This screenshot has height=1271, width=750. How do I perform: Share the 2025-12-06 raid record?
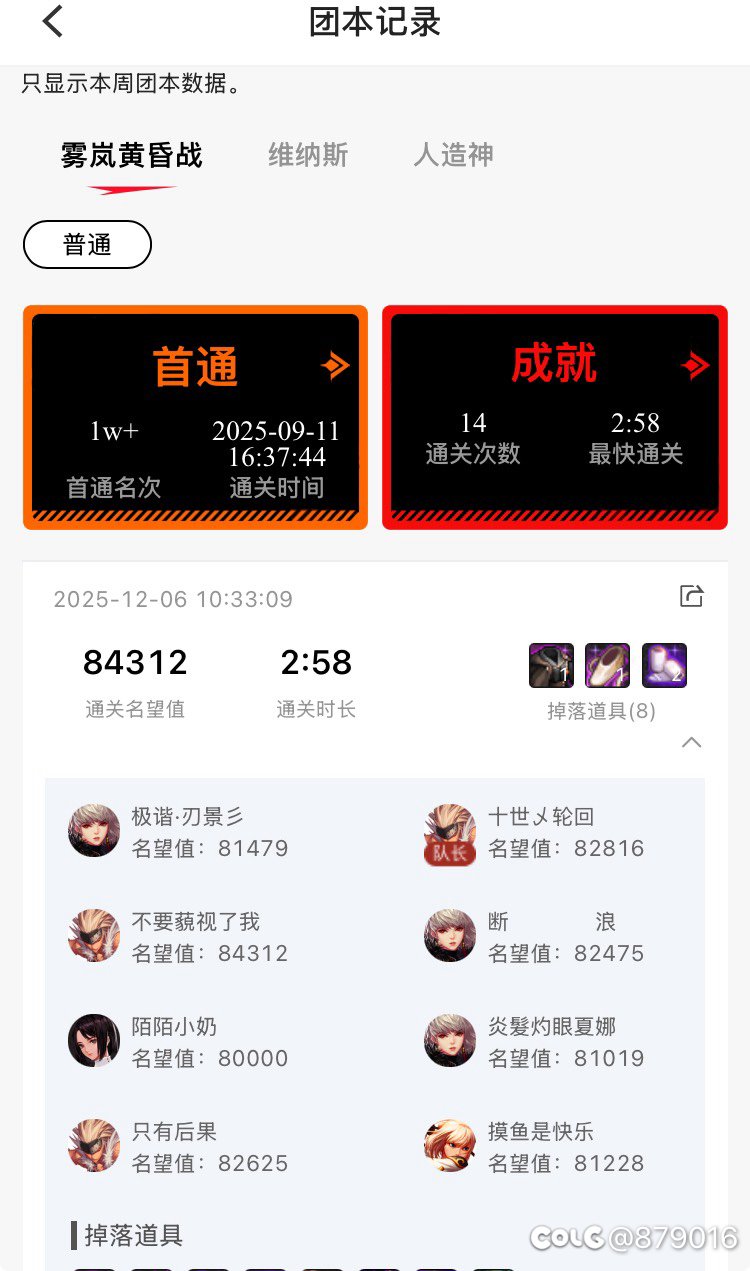691,597
